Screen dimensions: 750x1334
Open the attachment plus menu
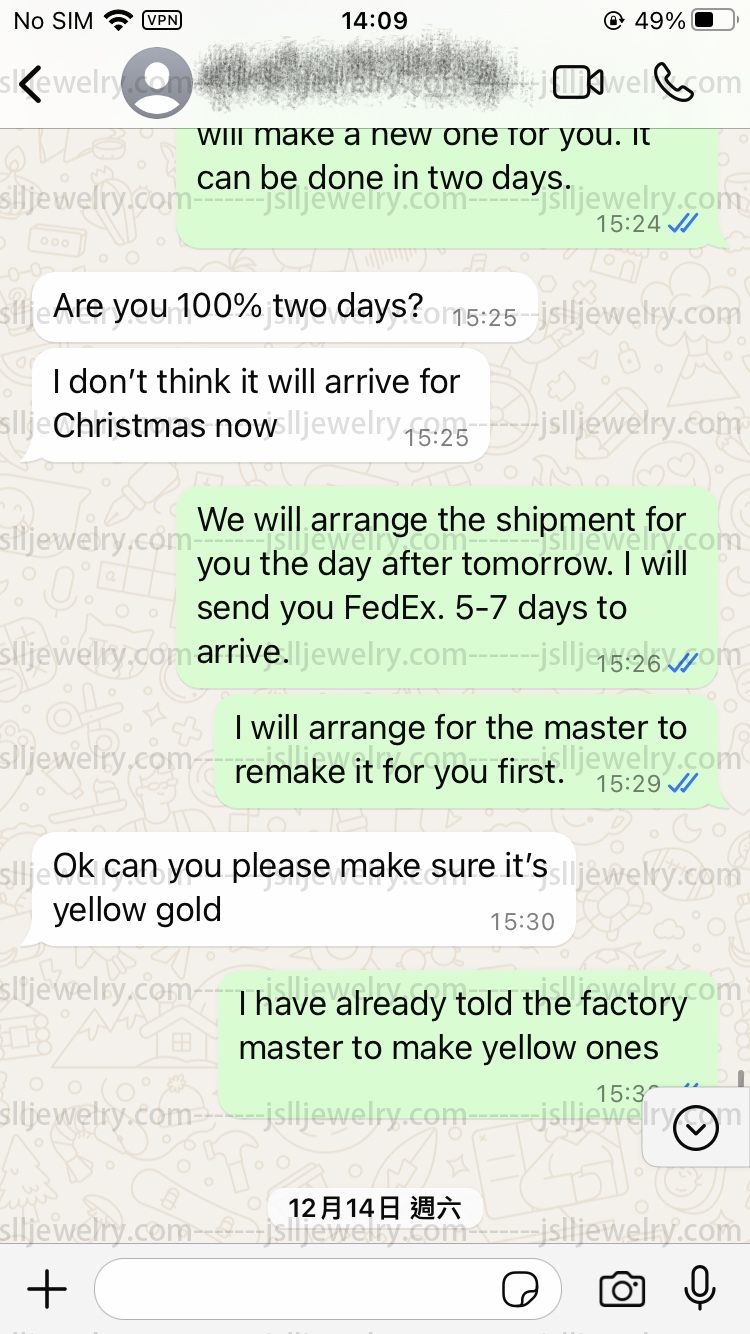[46, 1289]
